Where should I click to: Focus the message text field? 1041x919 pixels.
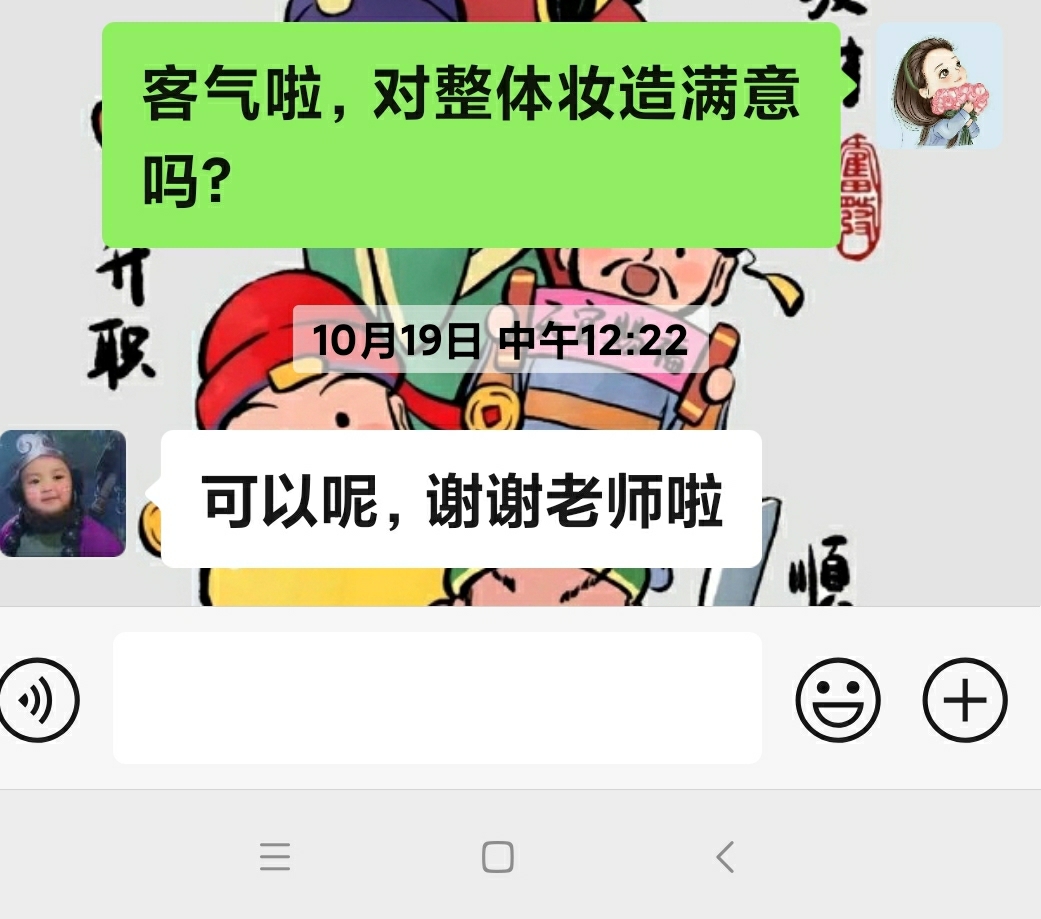click(437, 698)
